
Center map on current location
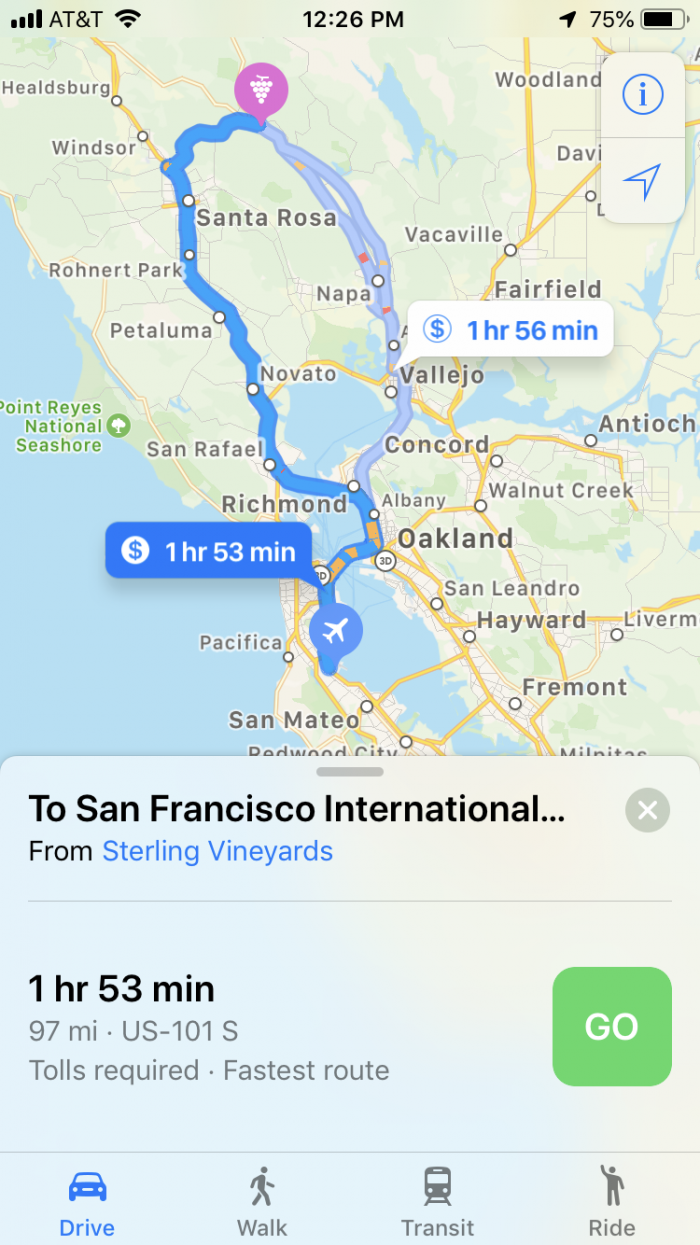click(642, 182)
